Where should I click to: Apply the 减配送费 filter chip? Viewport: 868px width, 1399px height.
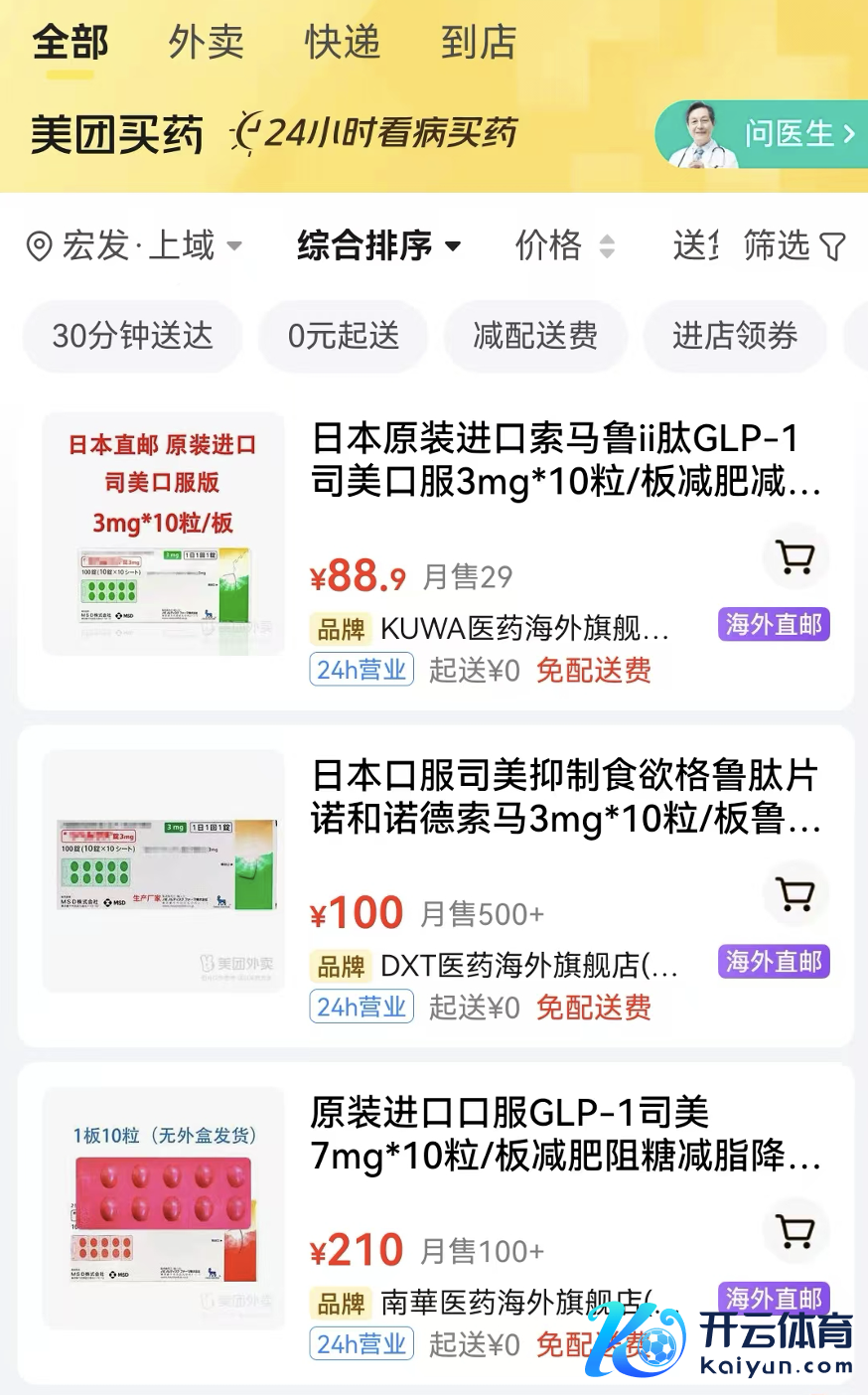[x=535, y=336]
